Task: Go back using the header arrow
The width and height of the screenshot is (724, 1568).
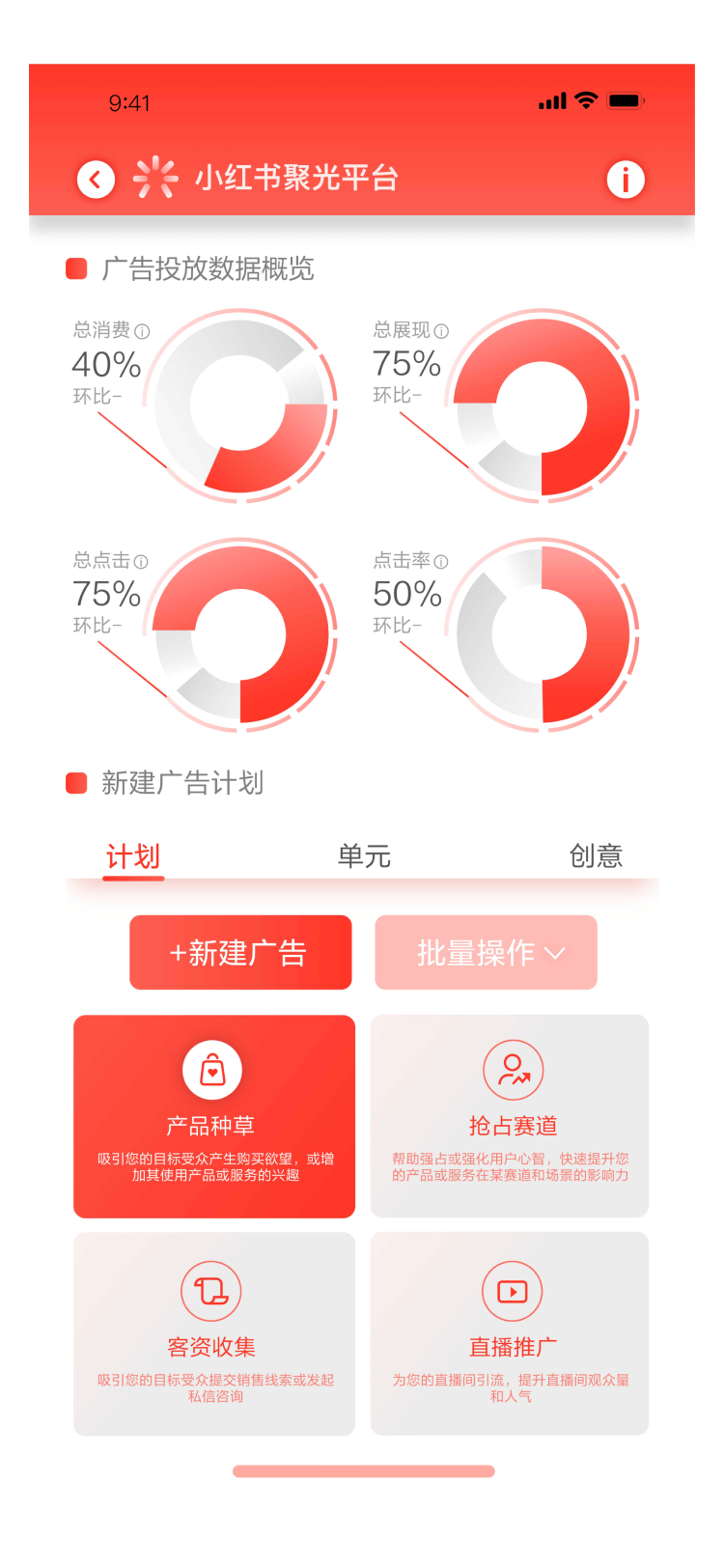Action: [96, 179]
